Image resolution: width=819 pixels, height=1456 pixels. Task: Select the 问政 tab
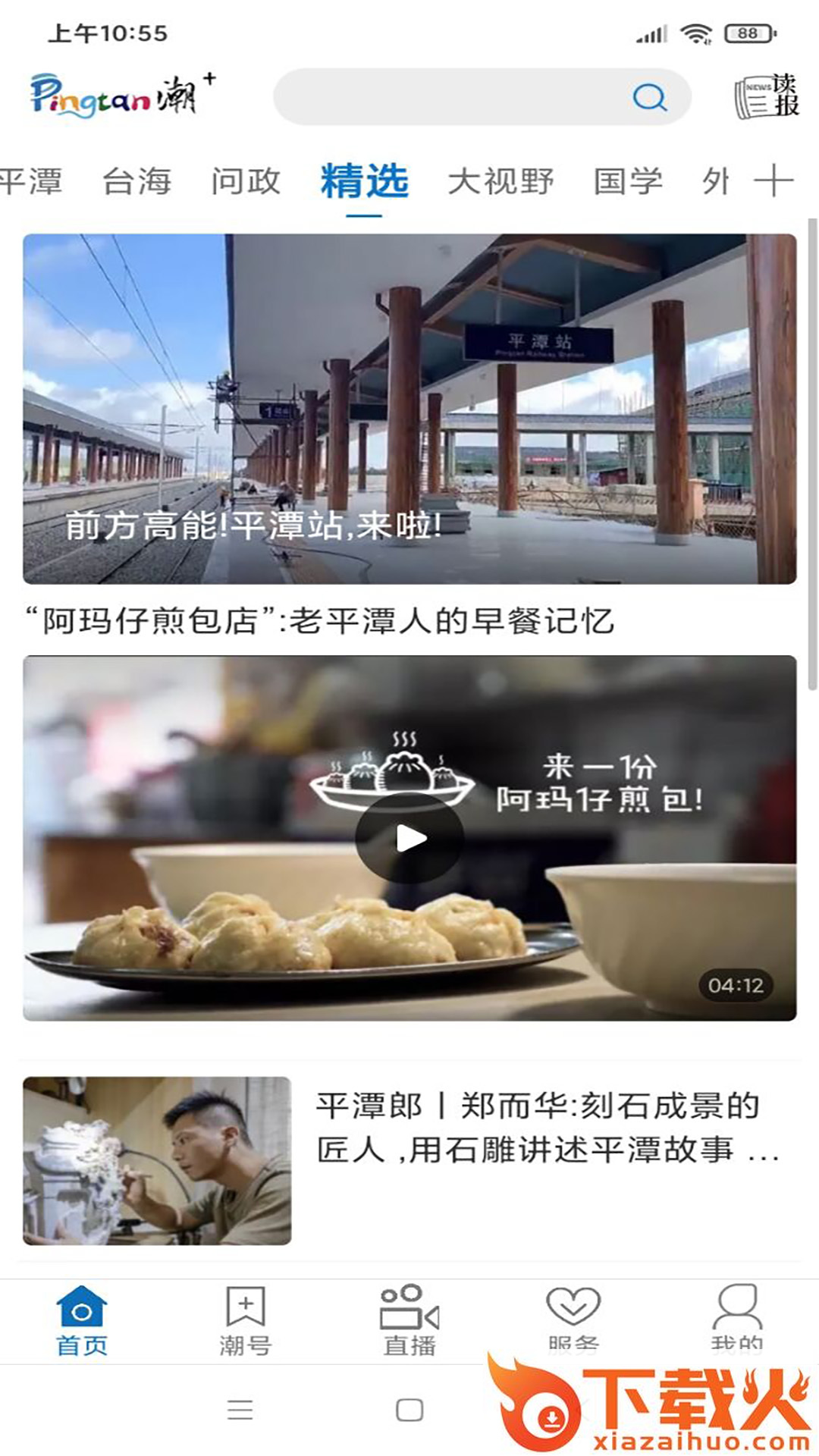coord(246,182)
